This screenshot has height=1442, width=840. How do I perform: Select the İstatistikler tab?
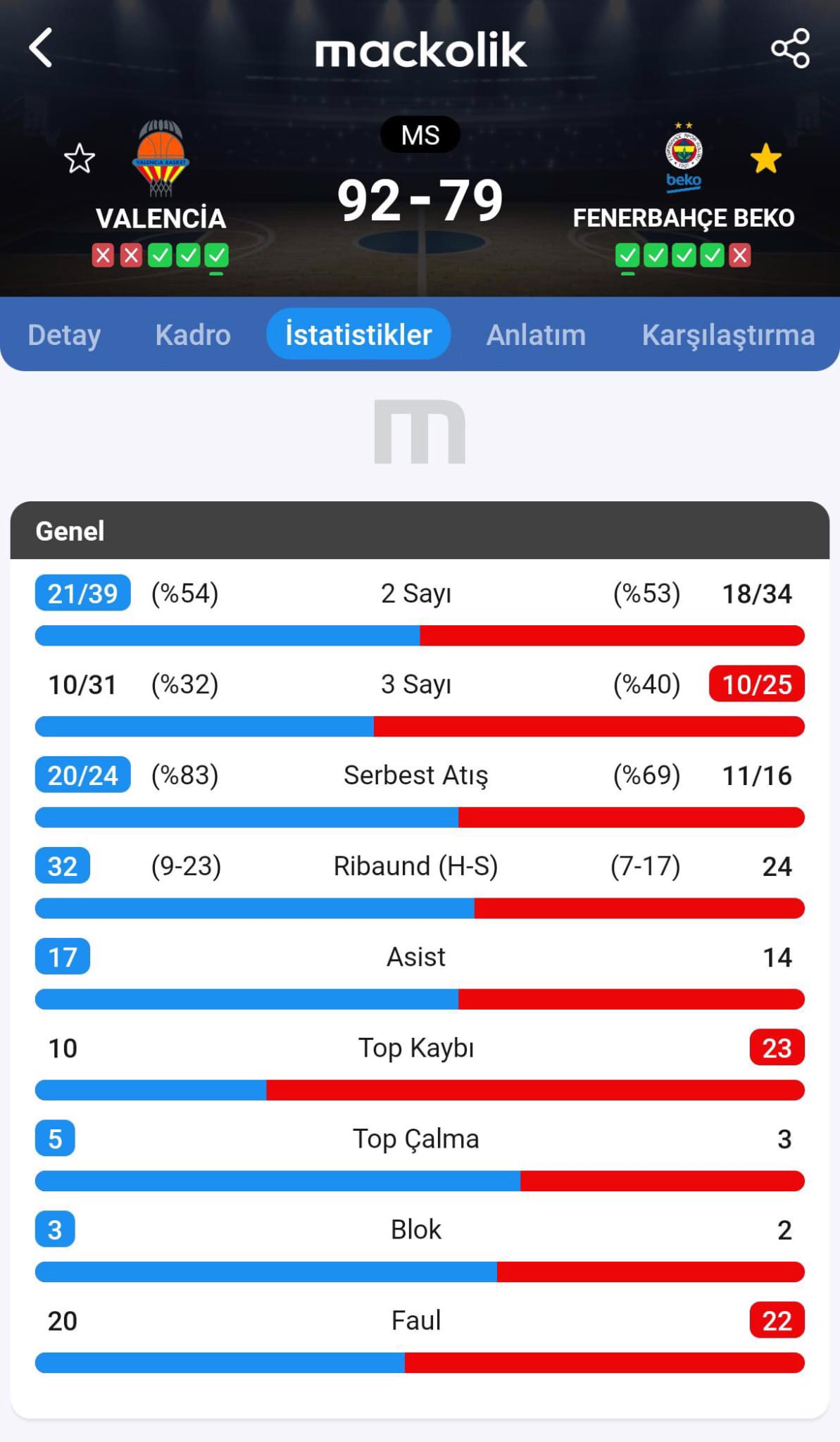(x=358, y=334)
